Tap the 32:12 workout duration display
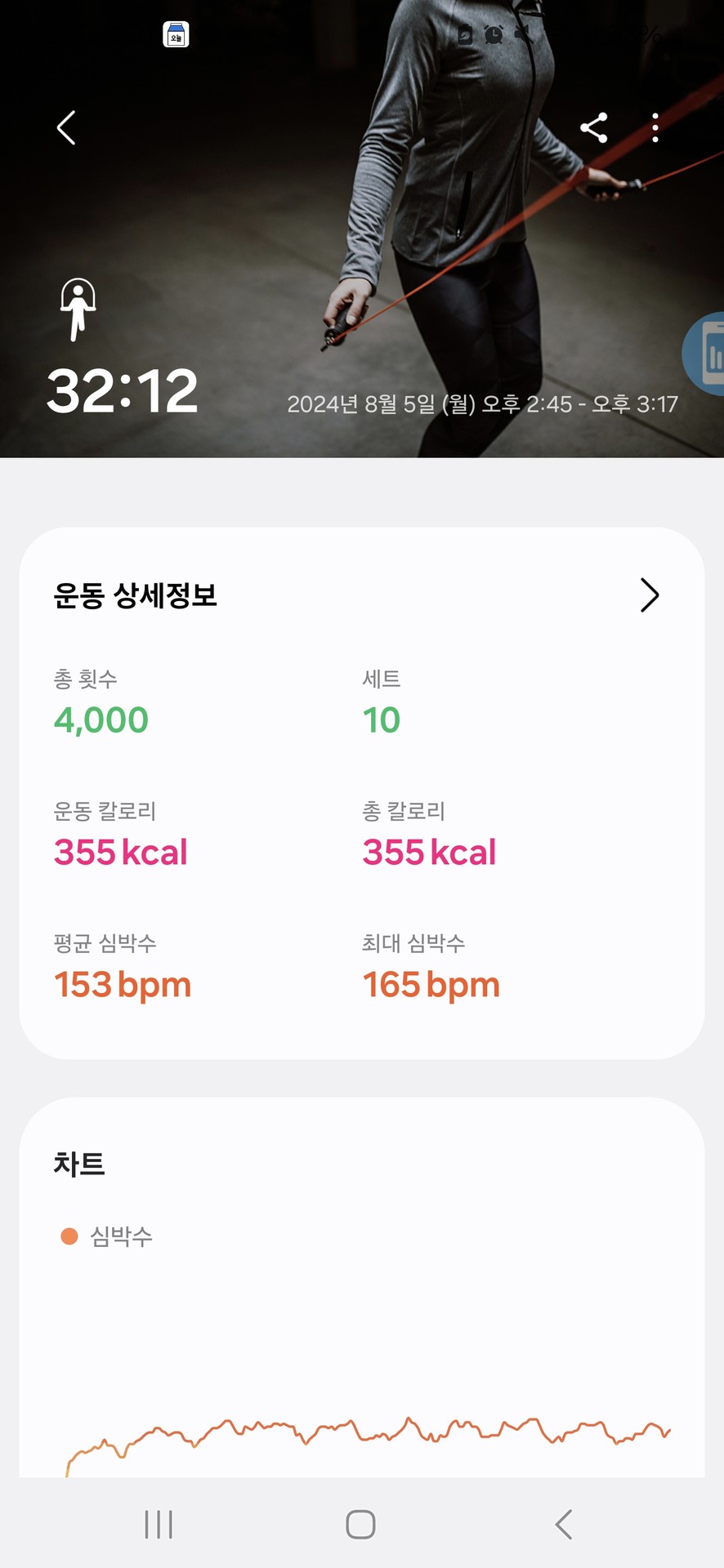Image resolution: width=724 pixels, height=1568 pixels. (x=124, y=390)
